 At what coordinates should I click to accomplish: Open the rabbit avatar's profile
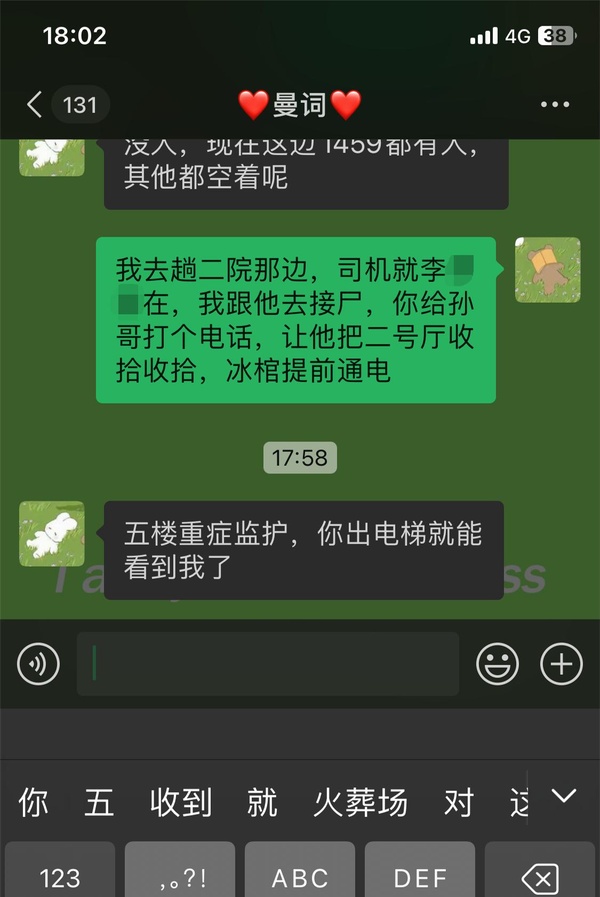[x=52, y=534]
